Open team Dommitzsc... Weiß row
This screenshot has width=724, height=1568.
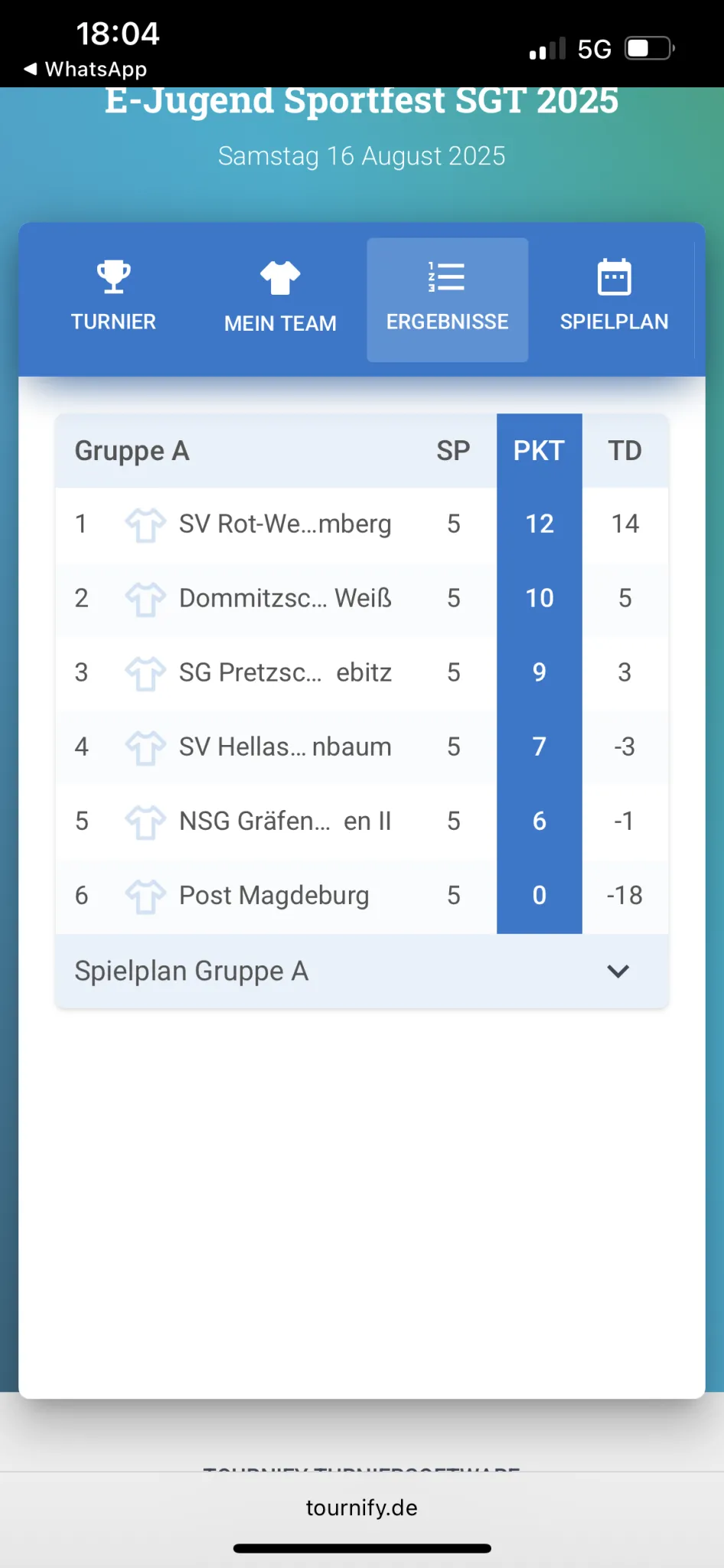coord(285,598)
